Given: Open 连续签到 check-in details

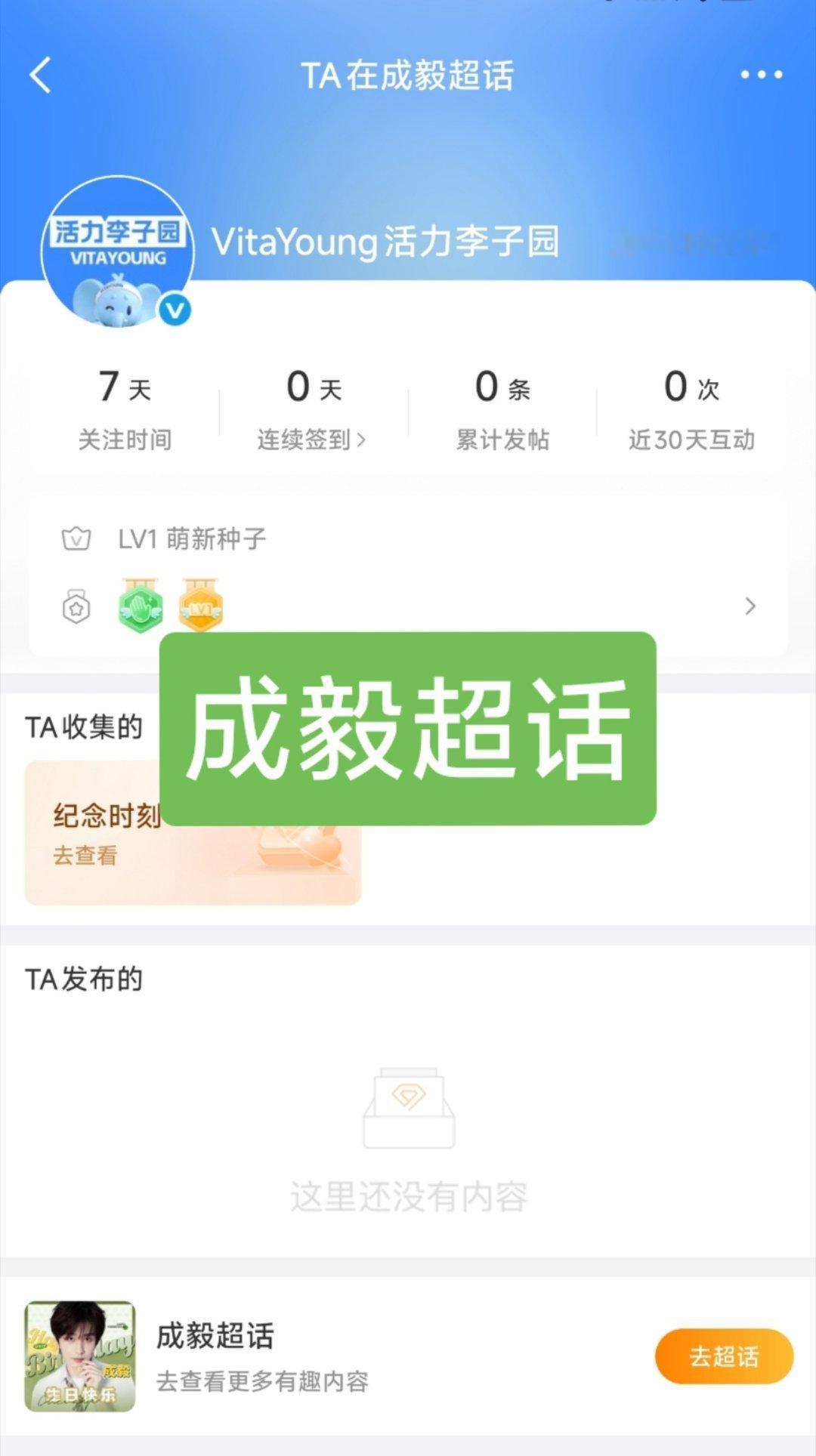Looking at the screenshot, I should coord(312,439).
